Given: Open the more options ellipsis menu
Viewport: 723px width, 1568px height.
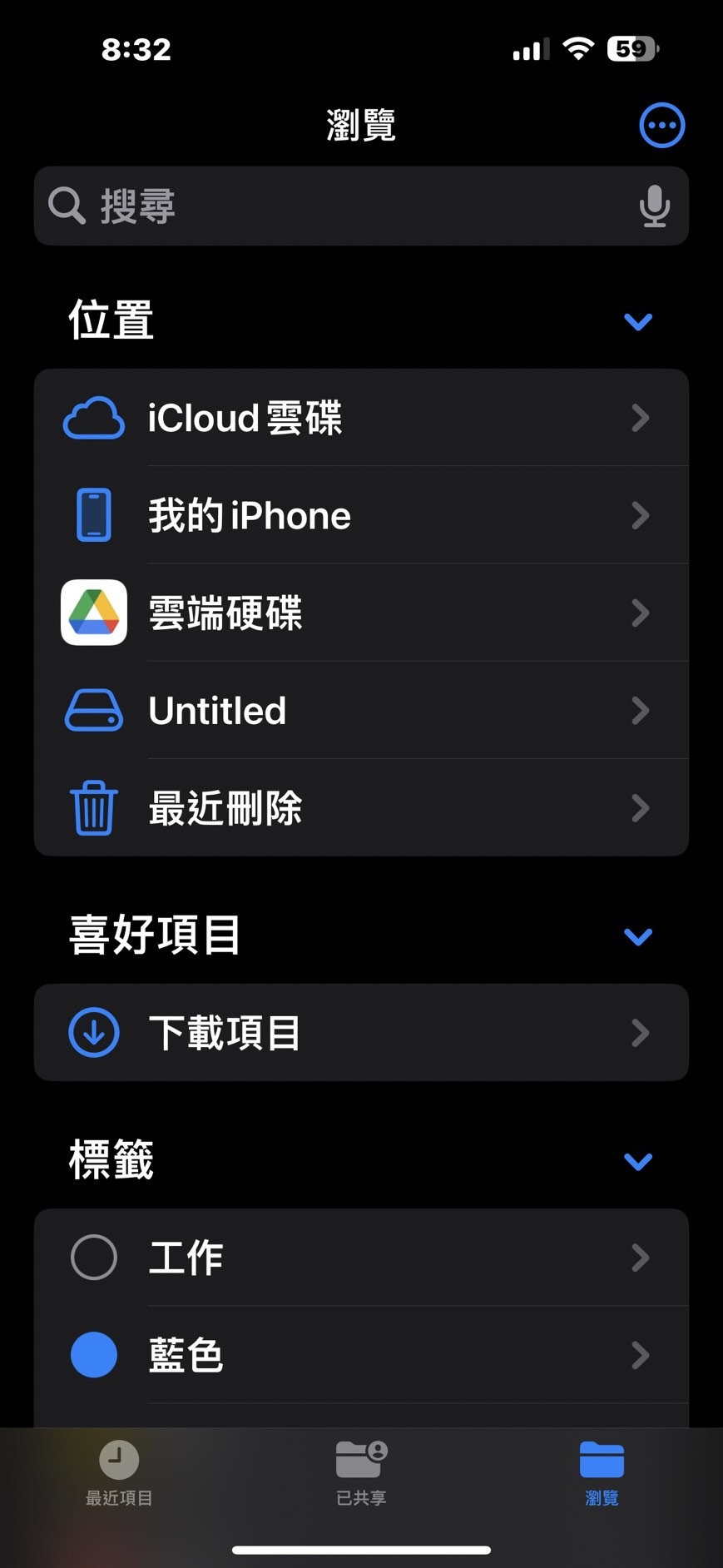Looking at the screenshot, I should (661, 126).
